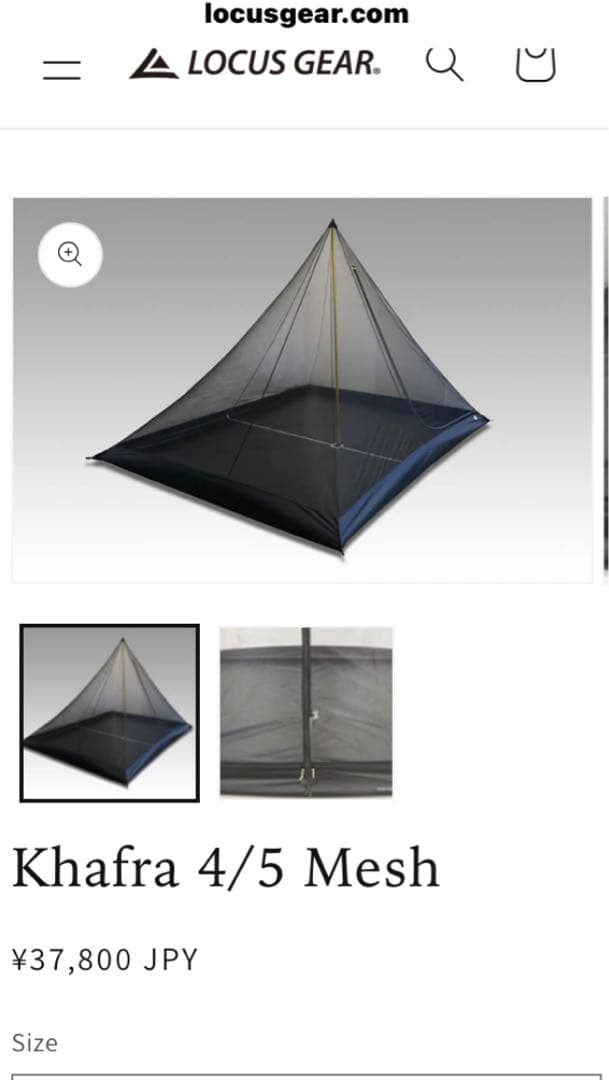Open the hamburger navigation menu
Image resolution: width=609 pixels, height=1080 pixels.
click(x=62, y=67)
